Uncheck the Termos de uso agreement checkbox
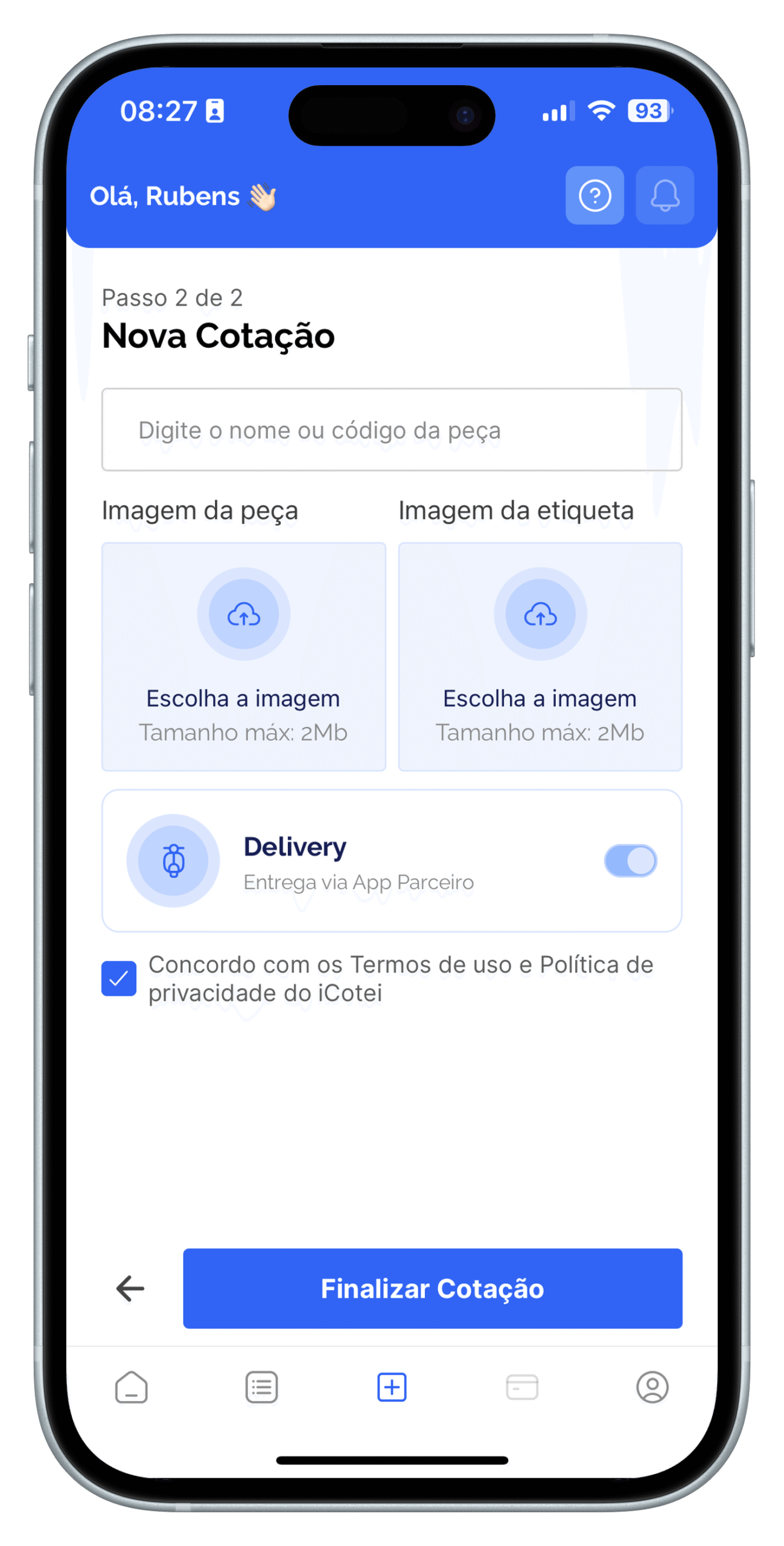This screenshot has width=784, height=1546. click(119, 978)
